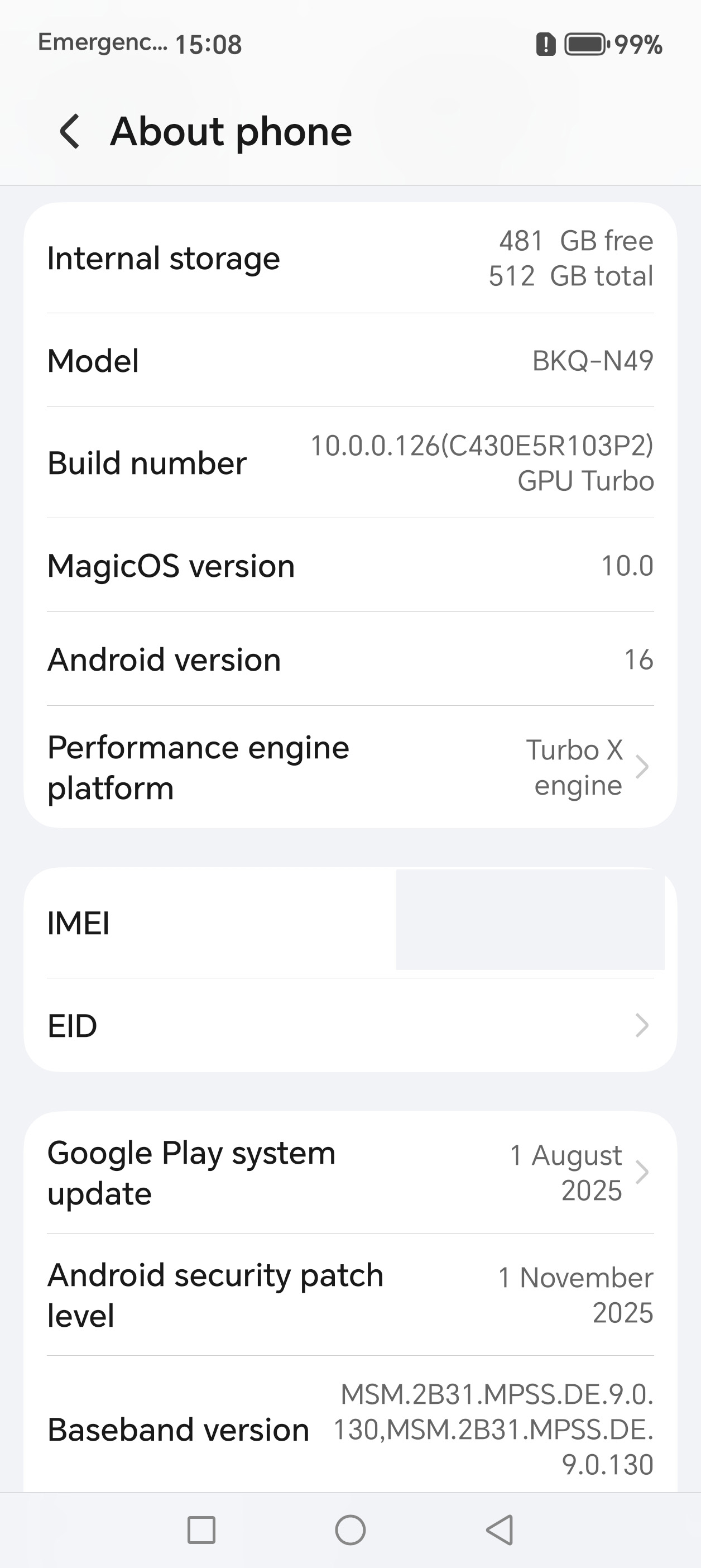Viewport: 701px width, 1568px height.
Task: Open Performance engine platform details
Action: pos(350,767)
